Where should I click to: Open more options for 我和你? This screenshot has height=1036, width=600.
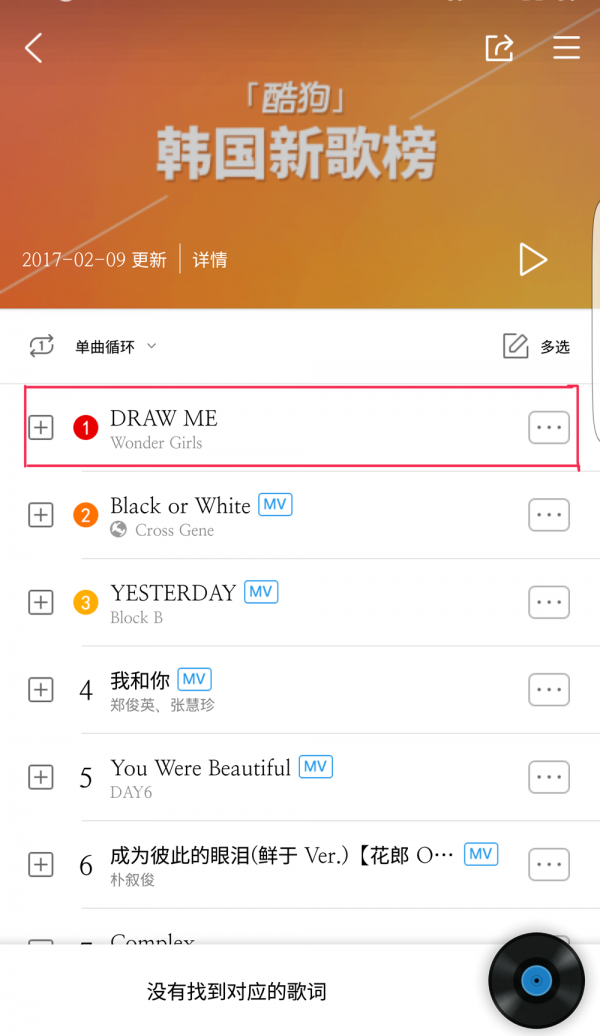(548, 690)
